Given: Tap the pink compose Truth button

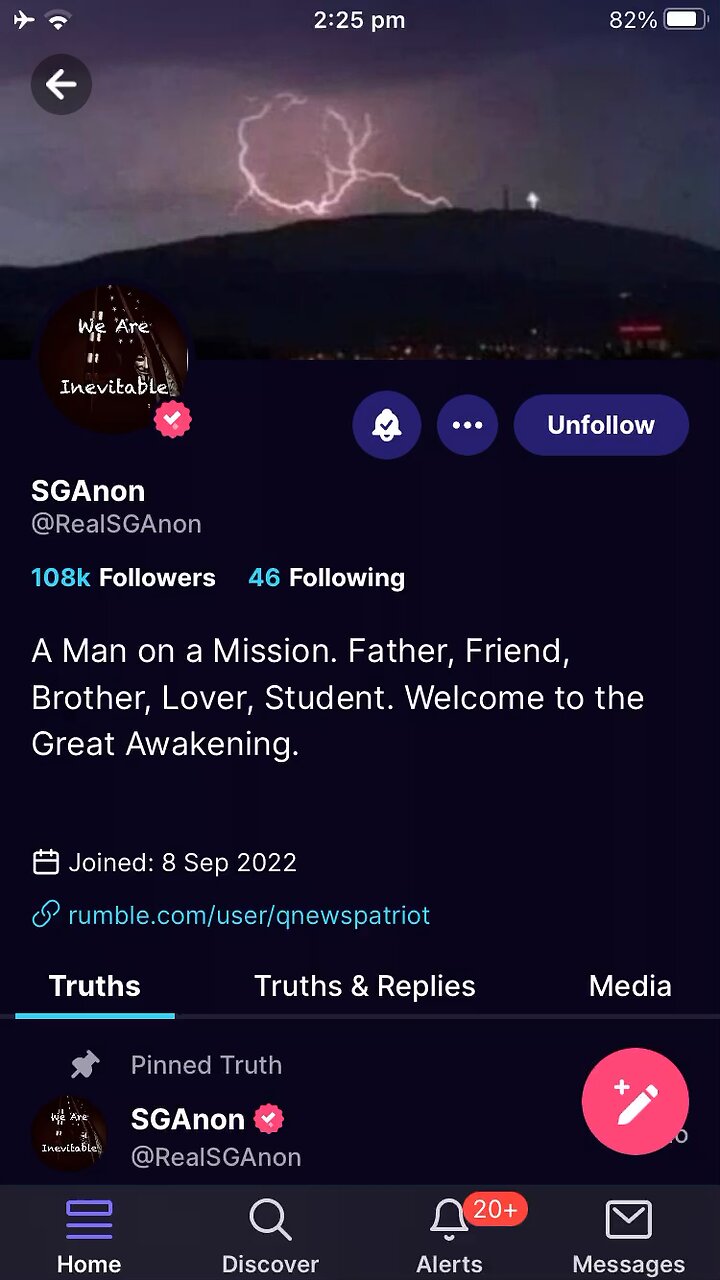Looking at the screenshot, I should pos(635,1100).
